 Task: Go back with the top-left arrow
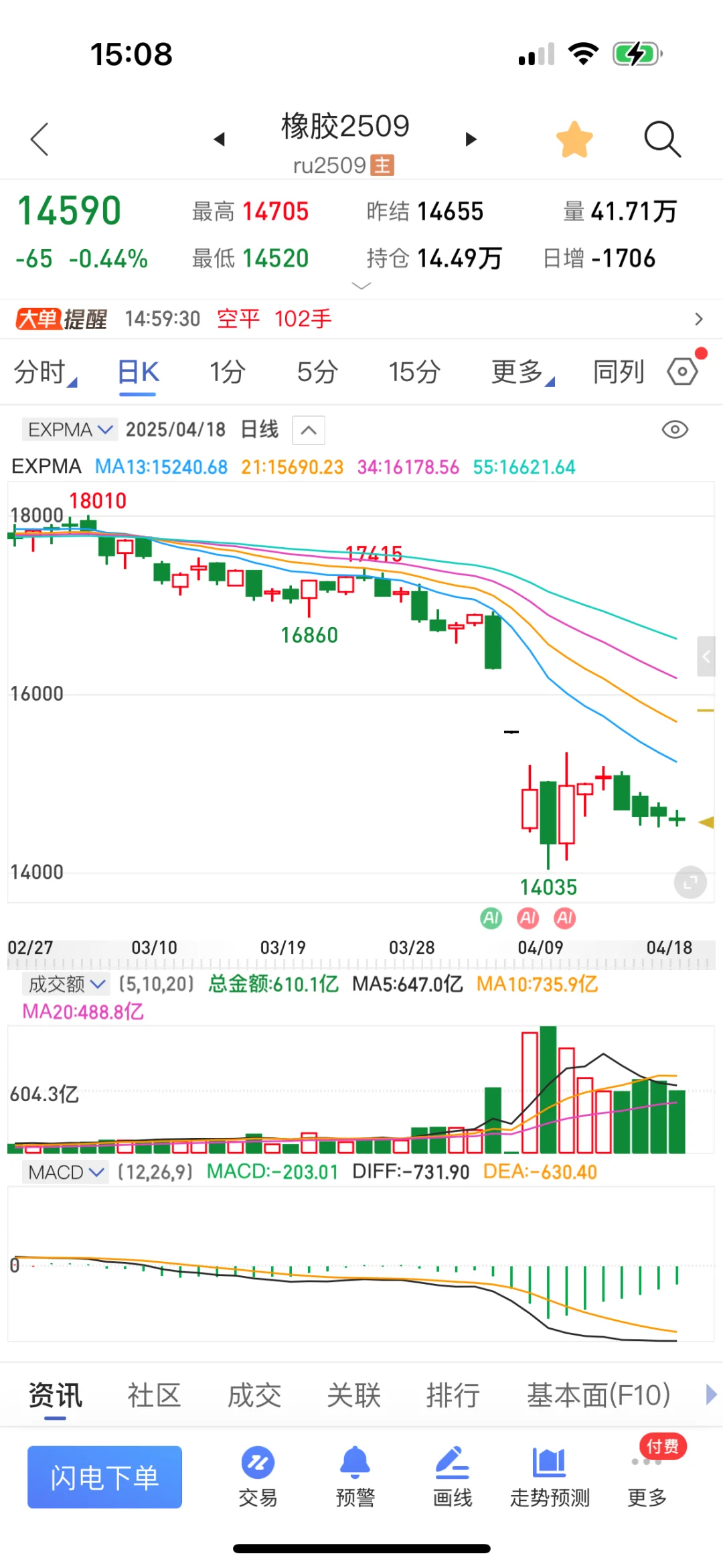coord(40,139)
